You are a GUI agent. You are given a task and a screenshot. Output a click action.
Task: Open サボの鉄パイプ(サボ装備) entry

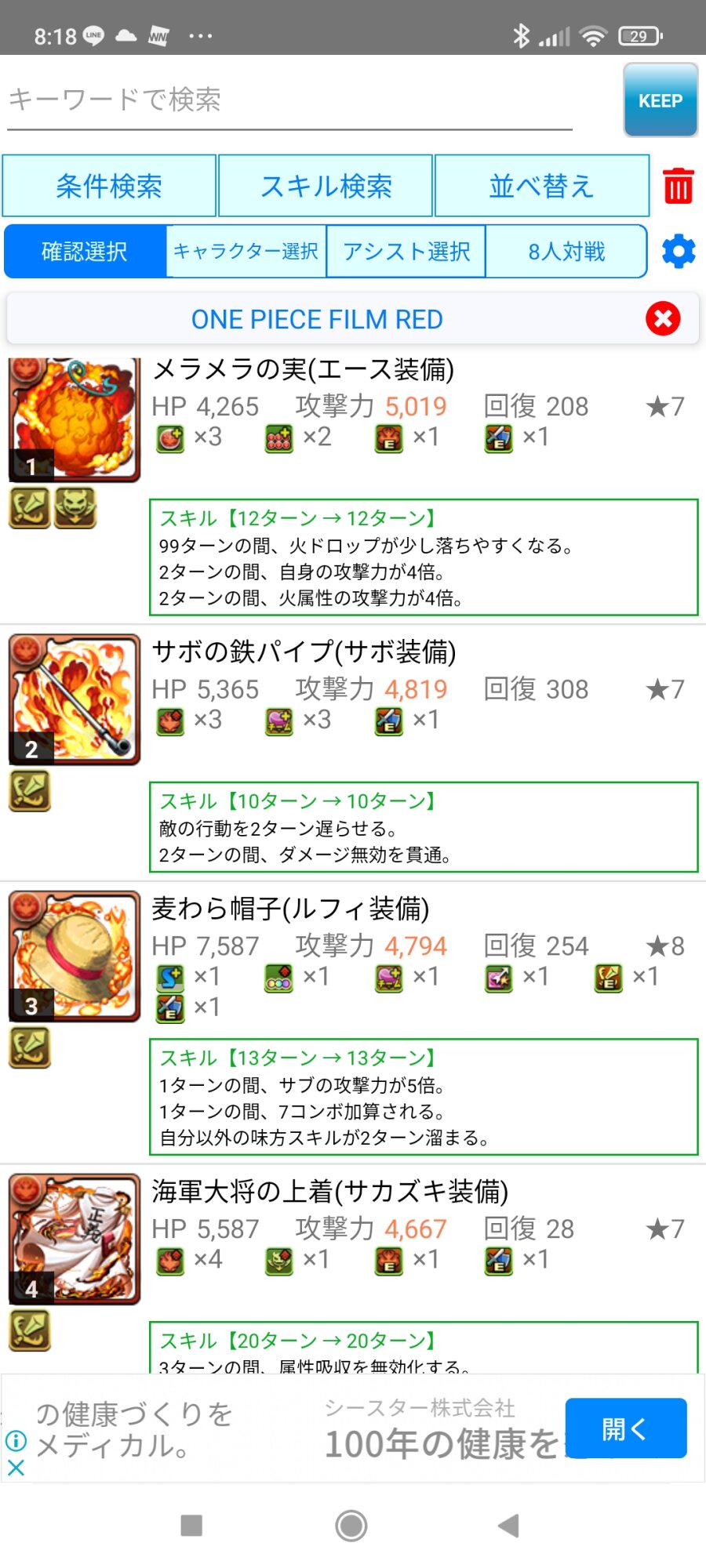353,754
